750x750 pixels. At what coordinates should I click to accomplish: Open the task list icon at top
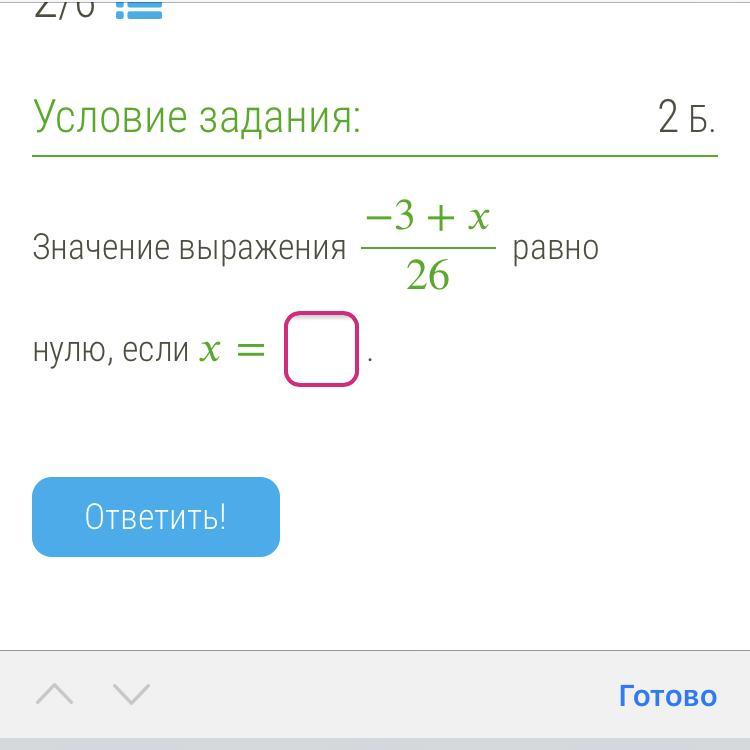[139, 10]
